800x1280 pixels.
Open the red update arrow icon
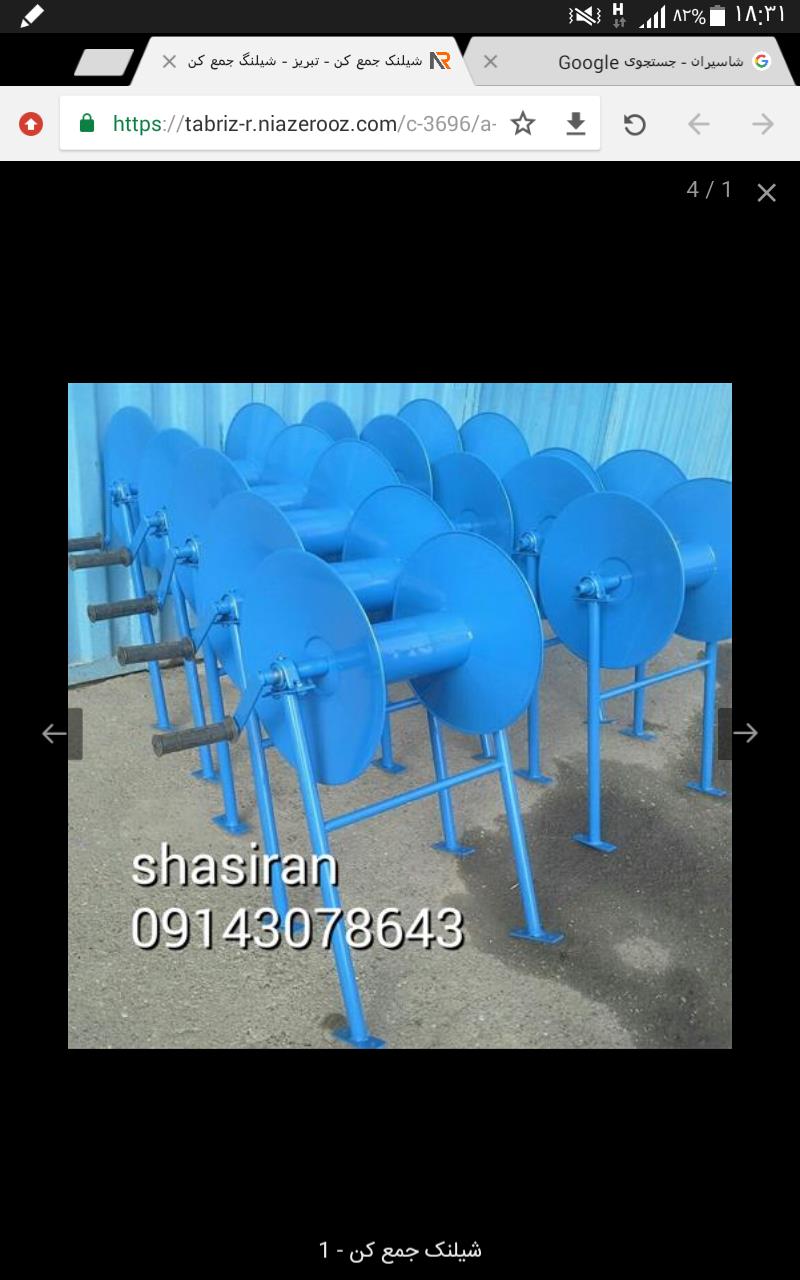31,124
